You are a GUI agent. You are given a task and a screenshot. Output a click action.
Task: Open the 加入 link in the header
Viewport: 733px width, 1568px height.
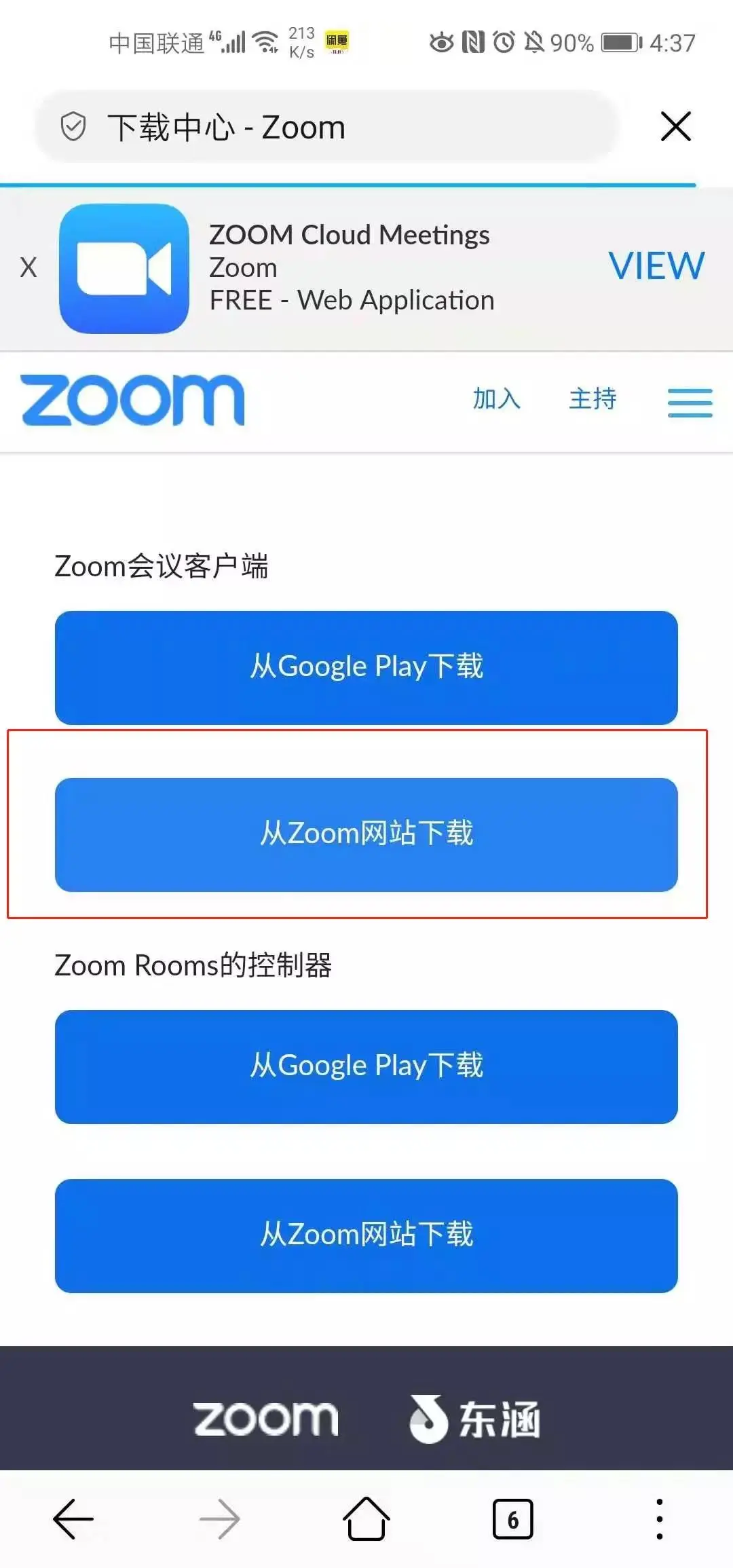[x=497, y=398]
